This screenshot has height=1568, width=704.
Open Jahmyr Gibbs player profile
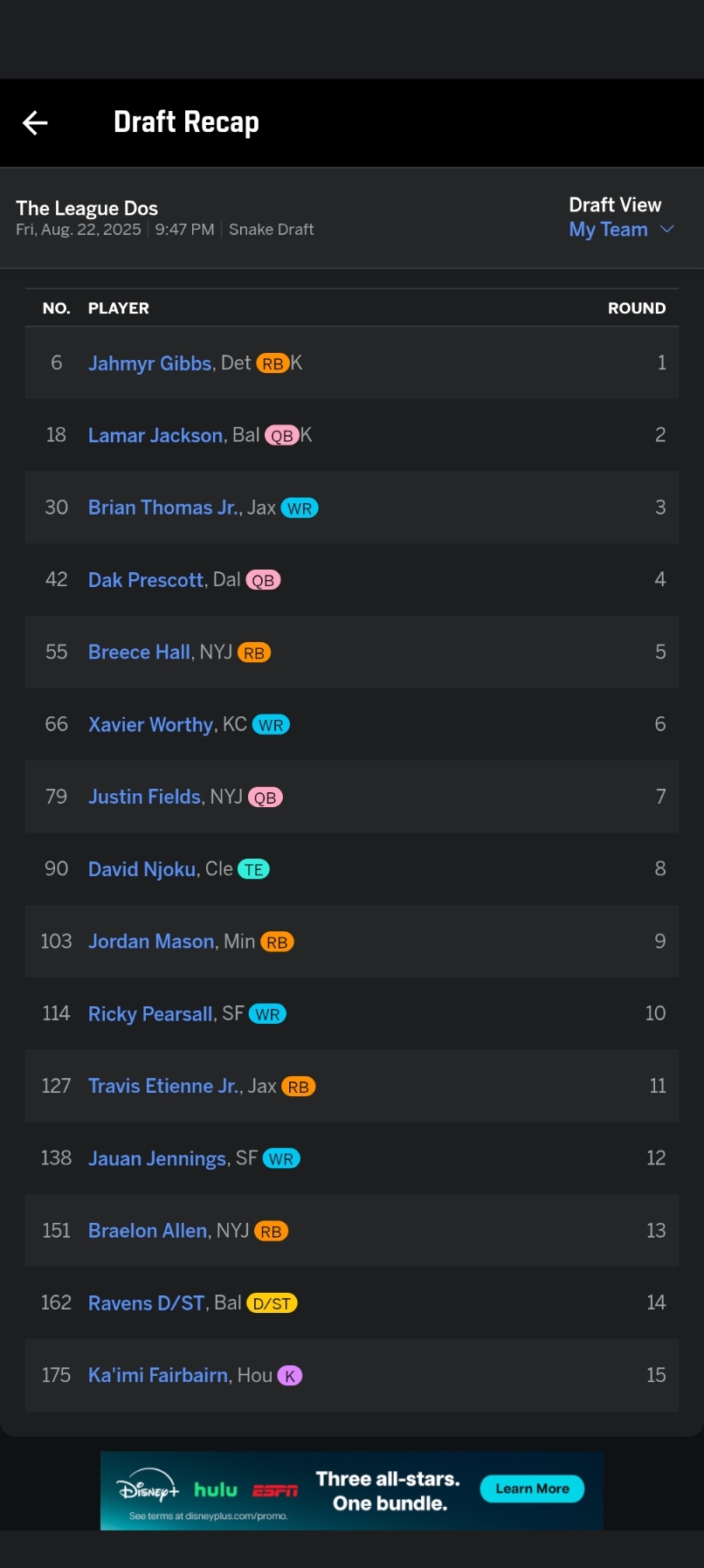(149, 363)
